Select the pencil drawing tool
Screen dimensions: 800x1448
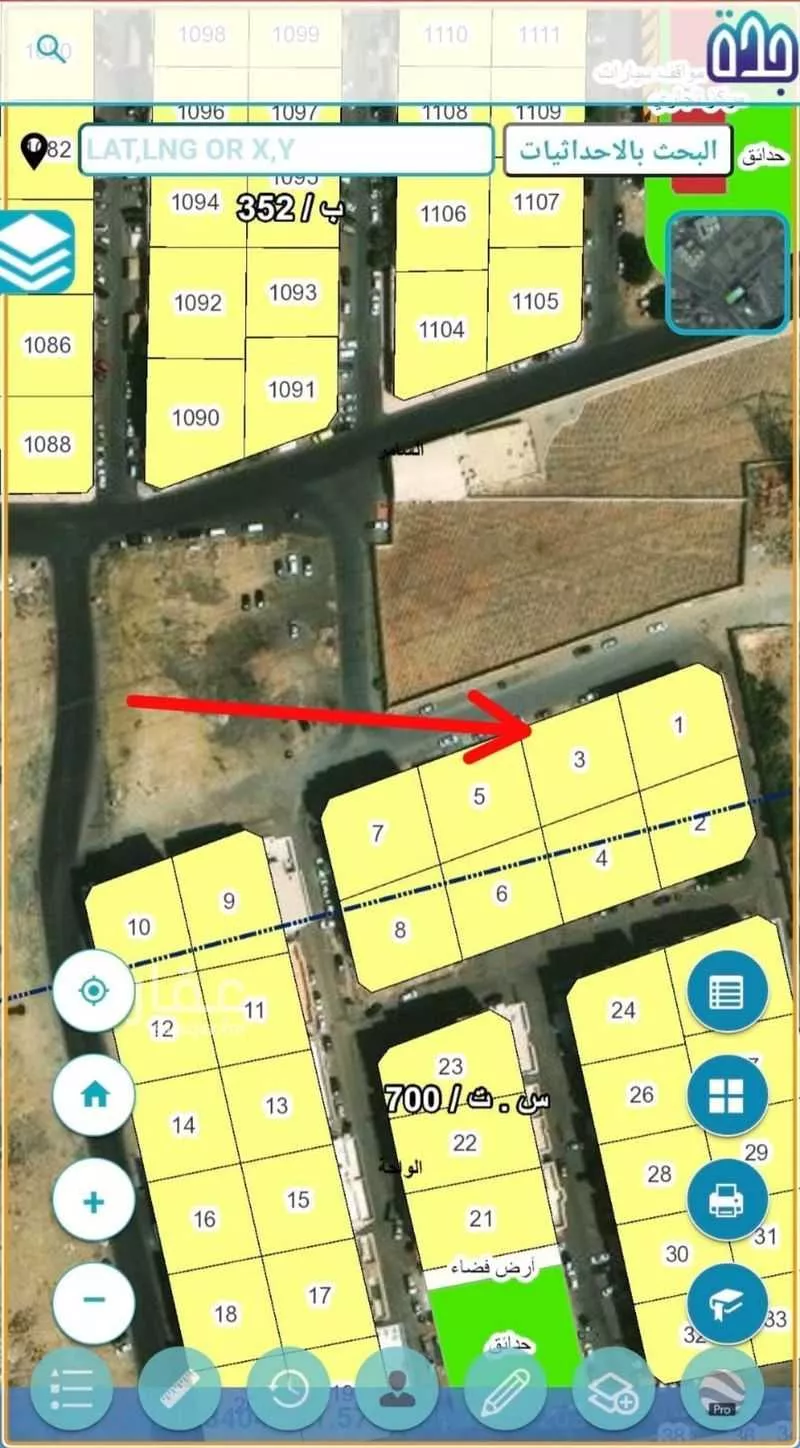505,1390
